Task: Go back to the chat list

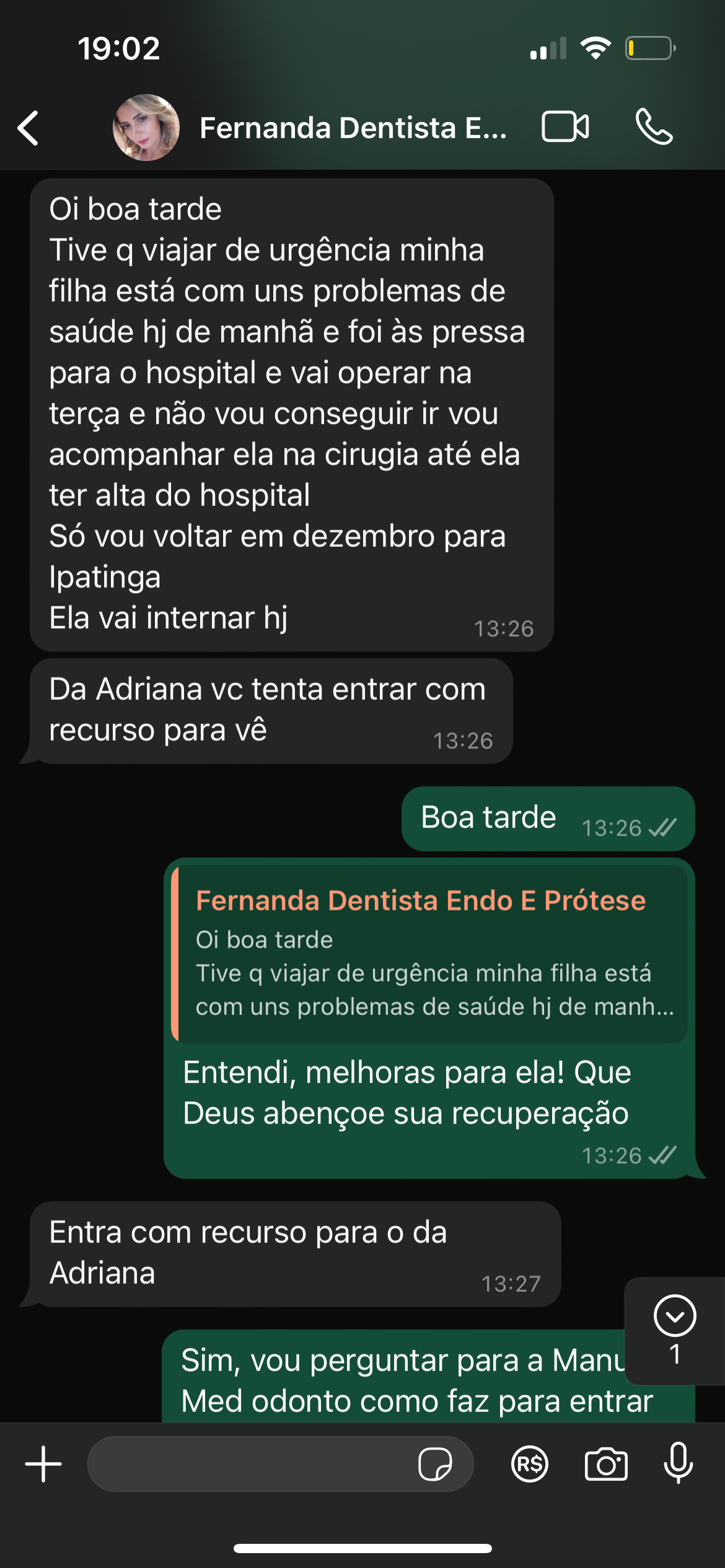Action: click(x=29, y=128)
